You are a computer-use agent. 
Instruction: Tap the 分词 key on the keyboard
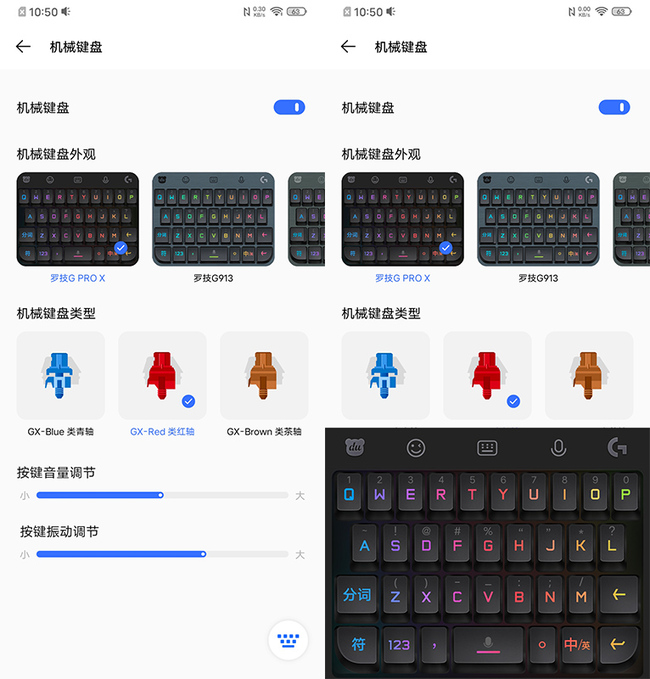[x=357, y=595]
